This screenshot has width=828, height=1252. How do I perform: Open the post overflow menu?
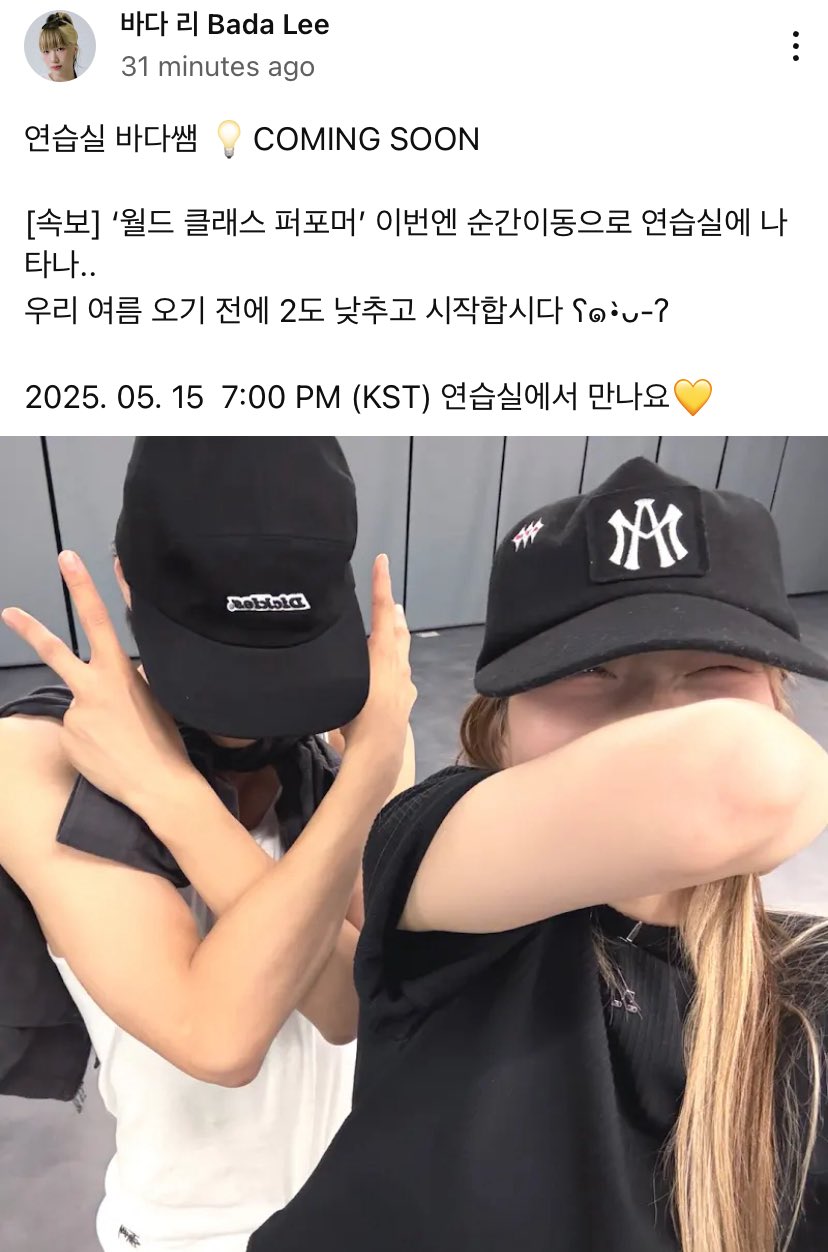[x=795, y=46]
